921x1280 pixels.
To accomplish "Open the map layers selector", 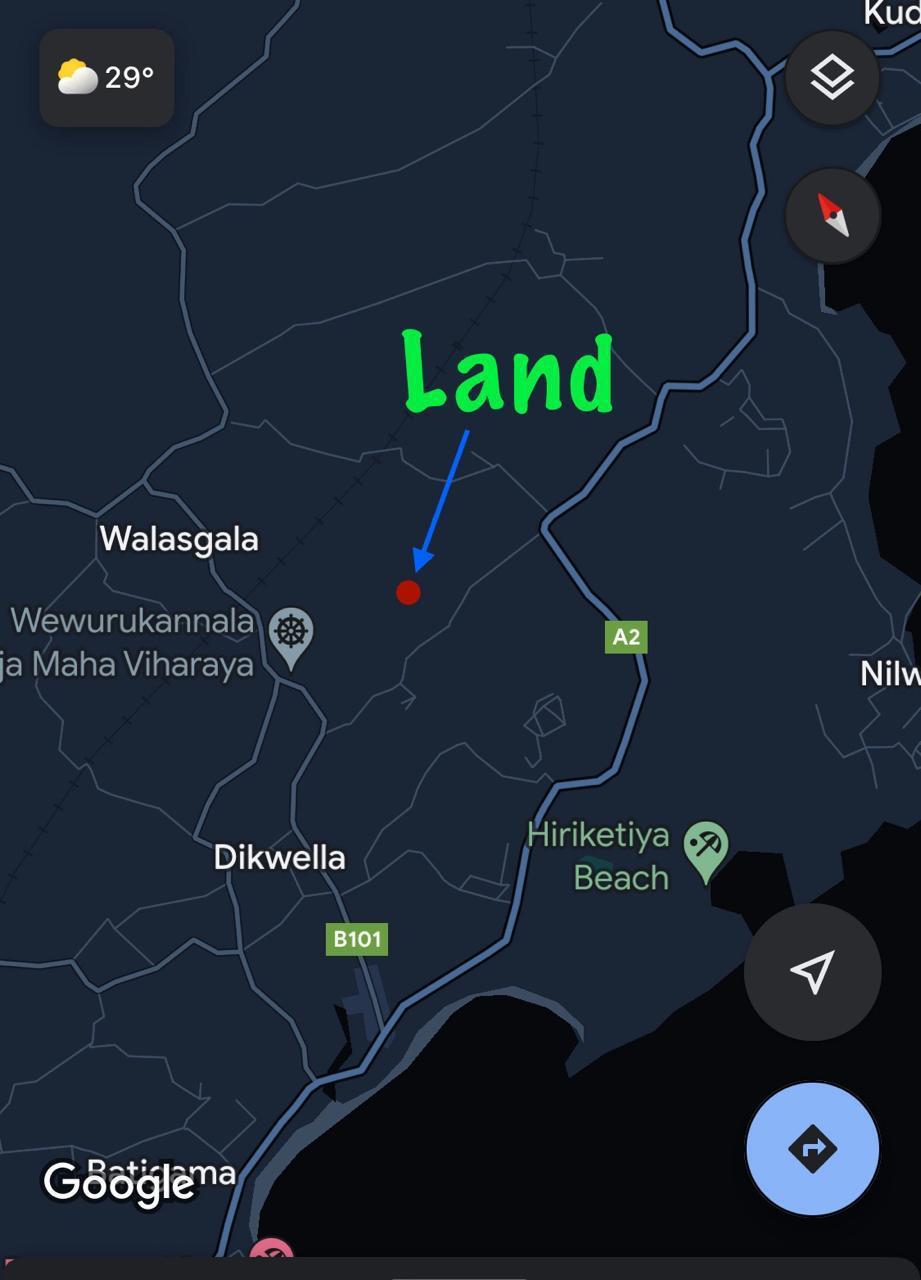I will 832,77.
